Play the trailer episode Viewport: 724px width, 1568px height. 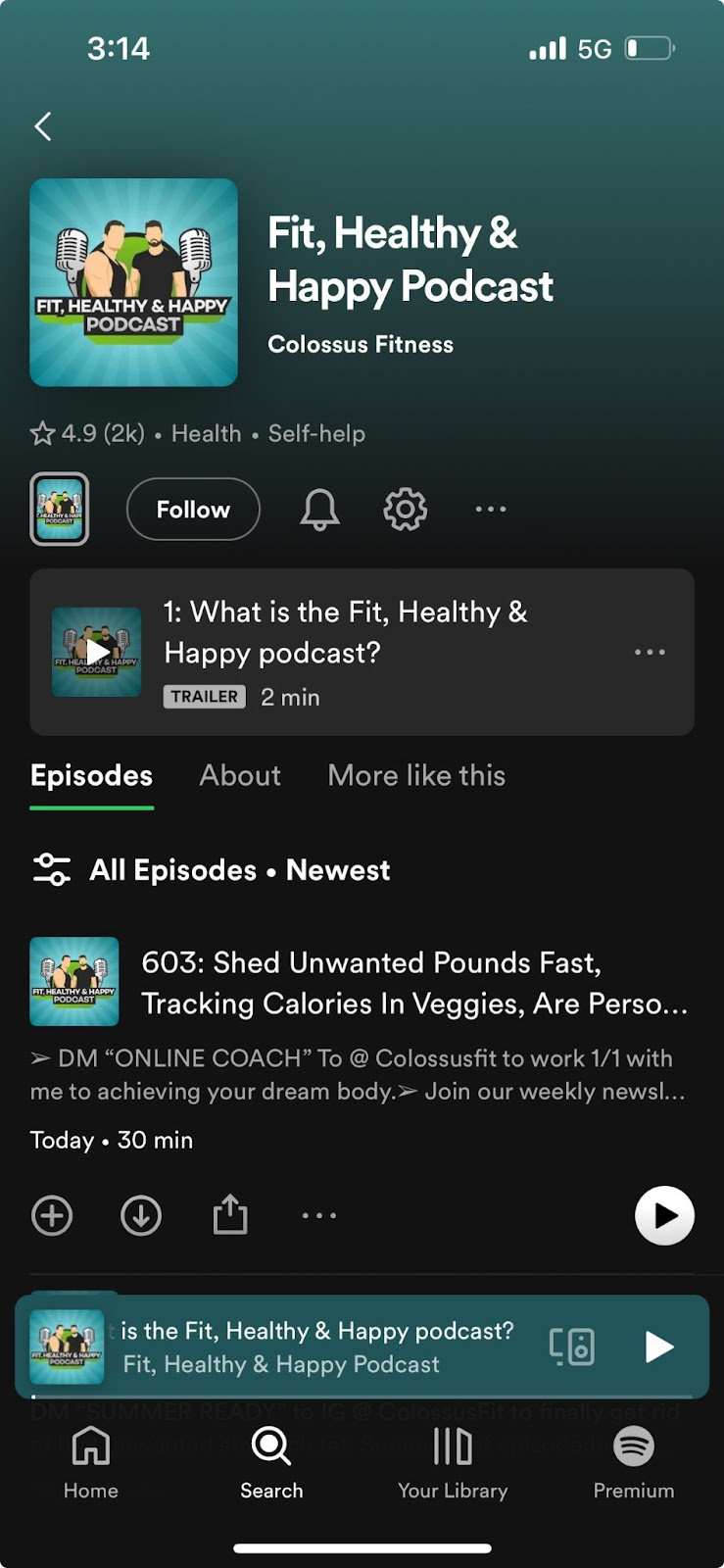coord(96,653)
